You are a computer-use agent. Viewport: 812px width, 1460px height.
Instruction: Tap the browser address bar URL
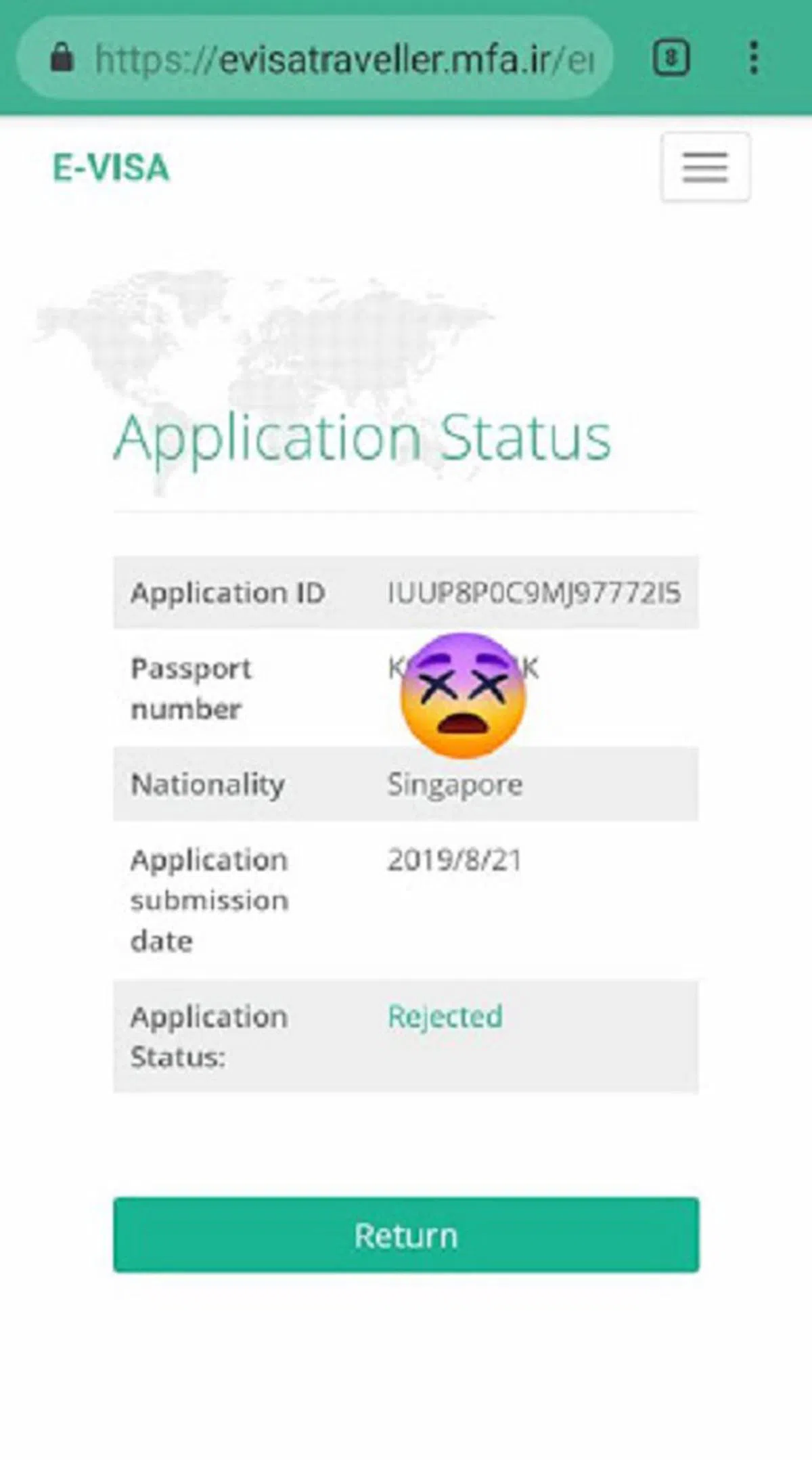pyautogui.click(x=344, y=60)
